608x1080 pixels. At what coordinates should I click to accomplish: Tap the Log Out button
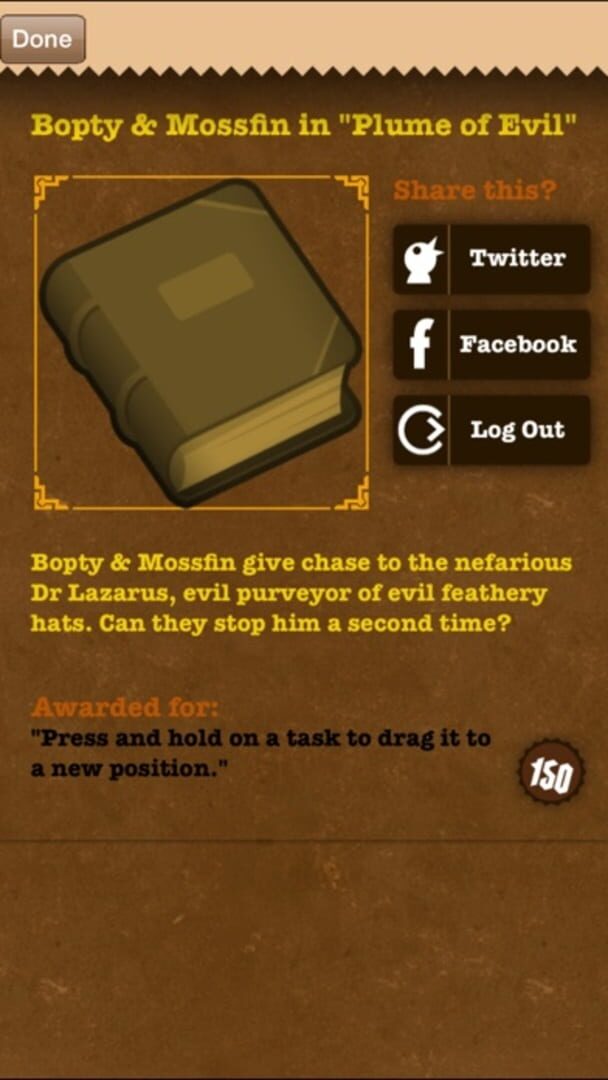pyautogui.click(x=491, y=431)
